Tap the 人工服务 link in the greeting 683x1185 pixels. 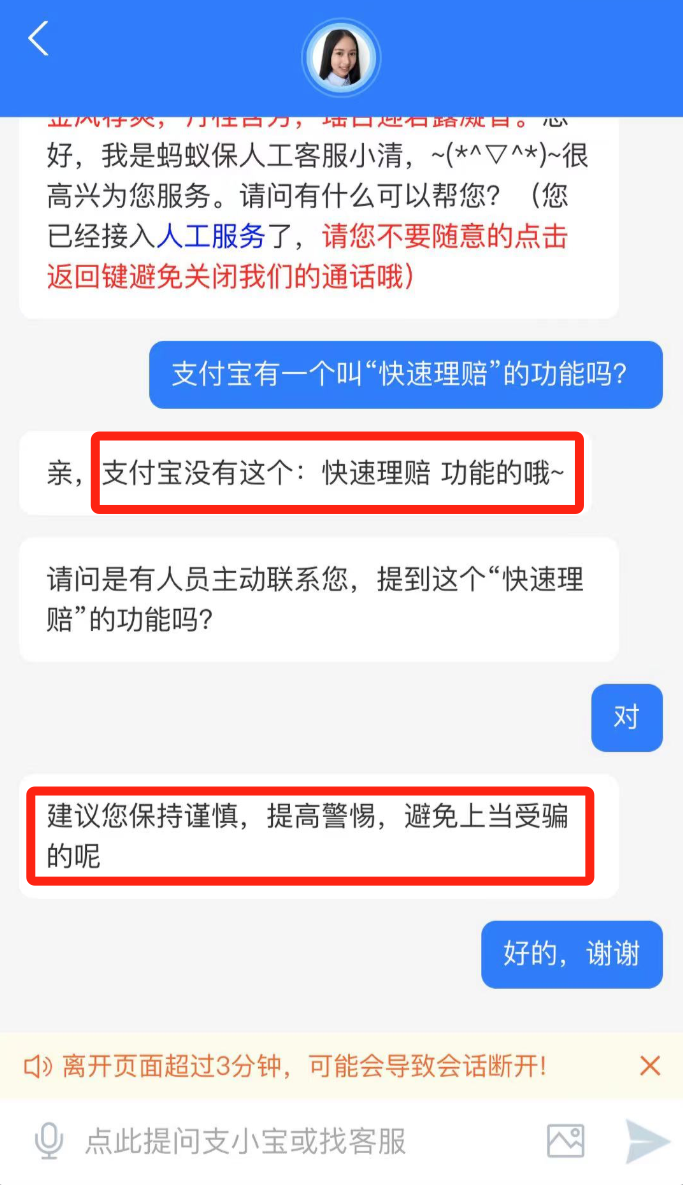(210, 237)
